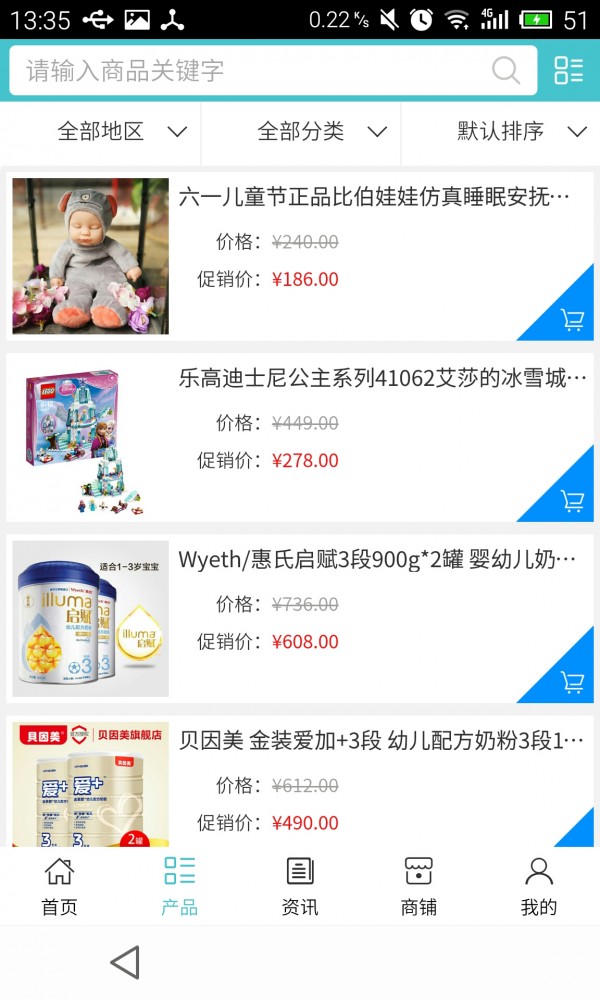Select the 产品 products tab
The height and width of the screenshot is (1000, 600).
pos(179,885)
